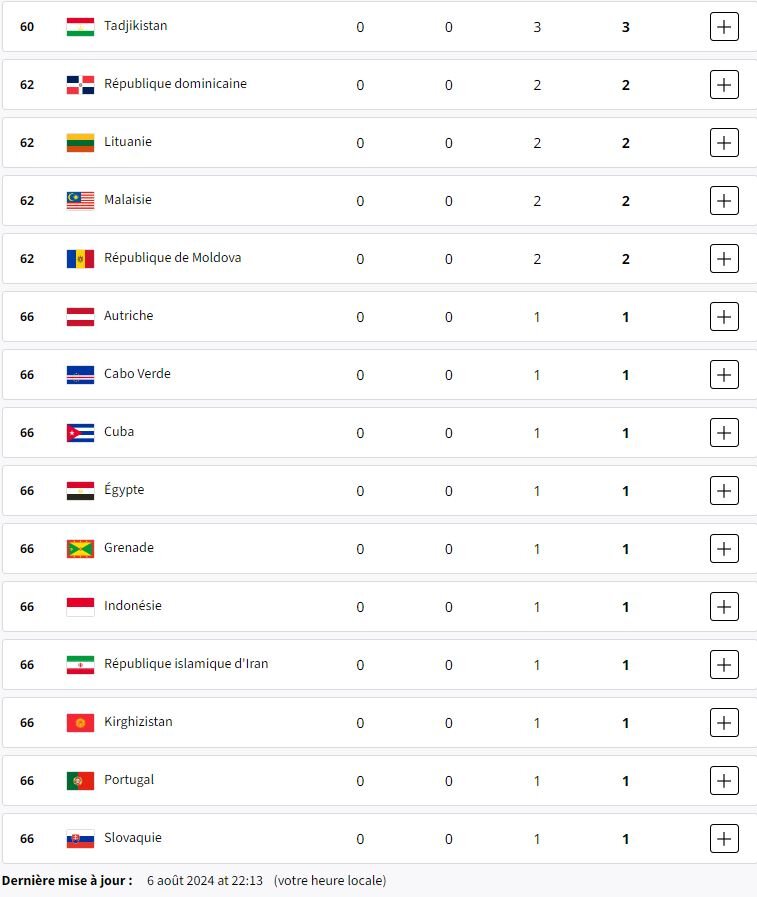Expand the Indonésie medal breakdown
The width and height of the screenshot is (757, 897).
click(x=724, y=607)
